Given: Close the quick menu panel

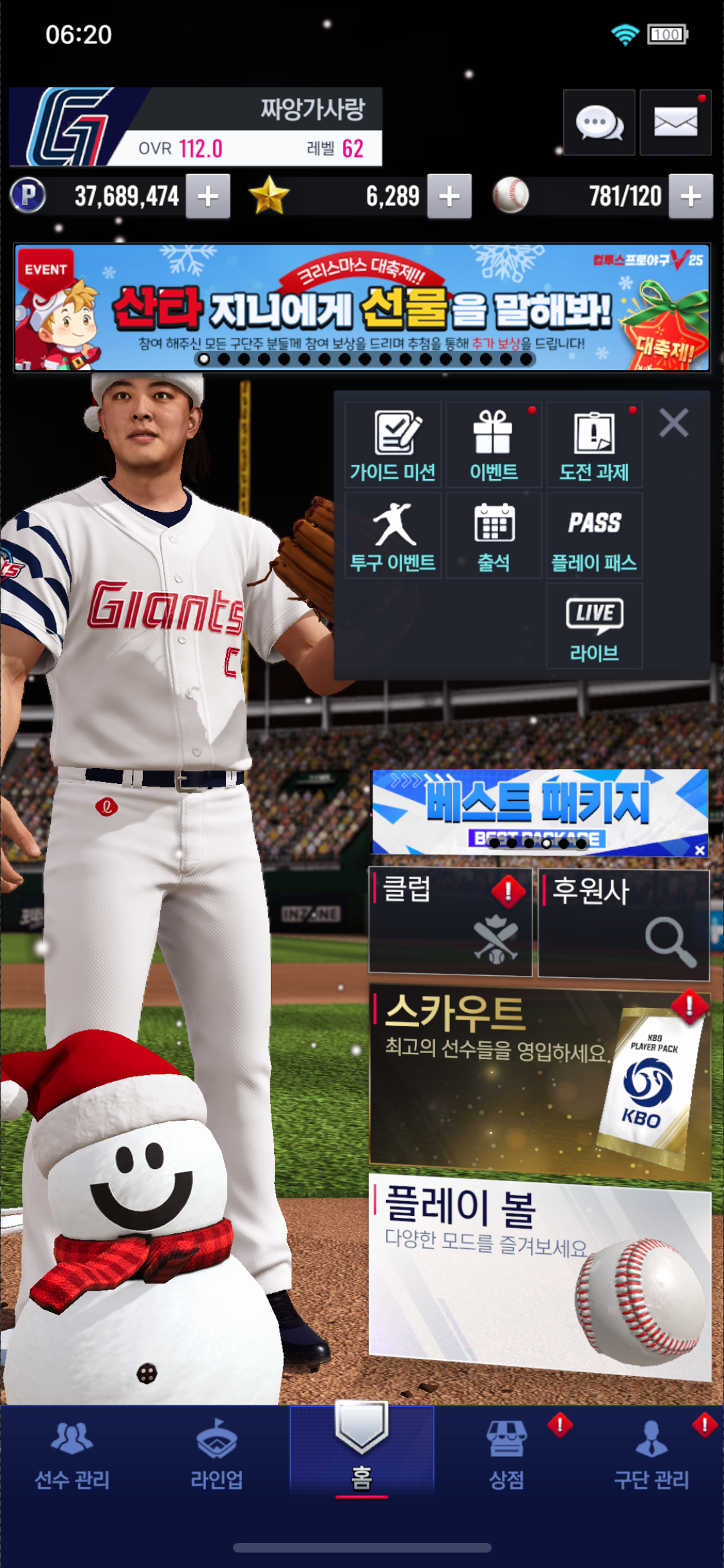Looking at the screenshot, I should click(x=674, y=423).
